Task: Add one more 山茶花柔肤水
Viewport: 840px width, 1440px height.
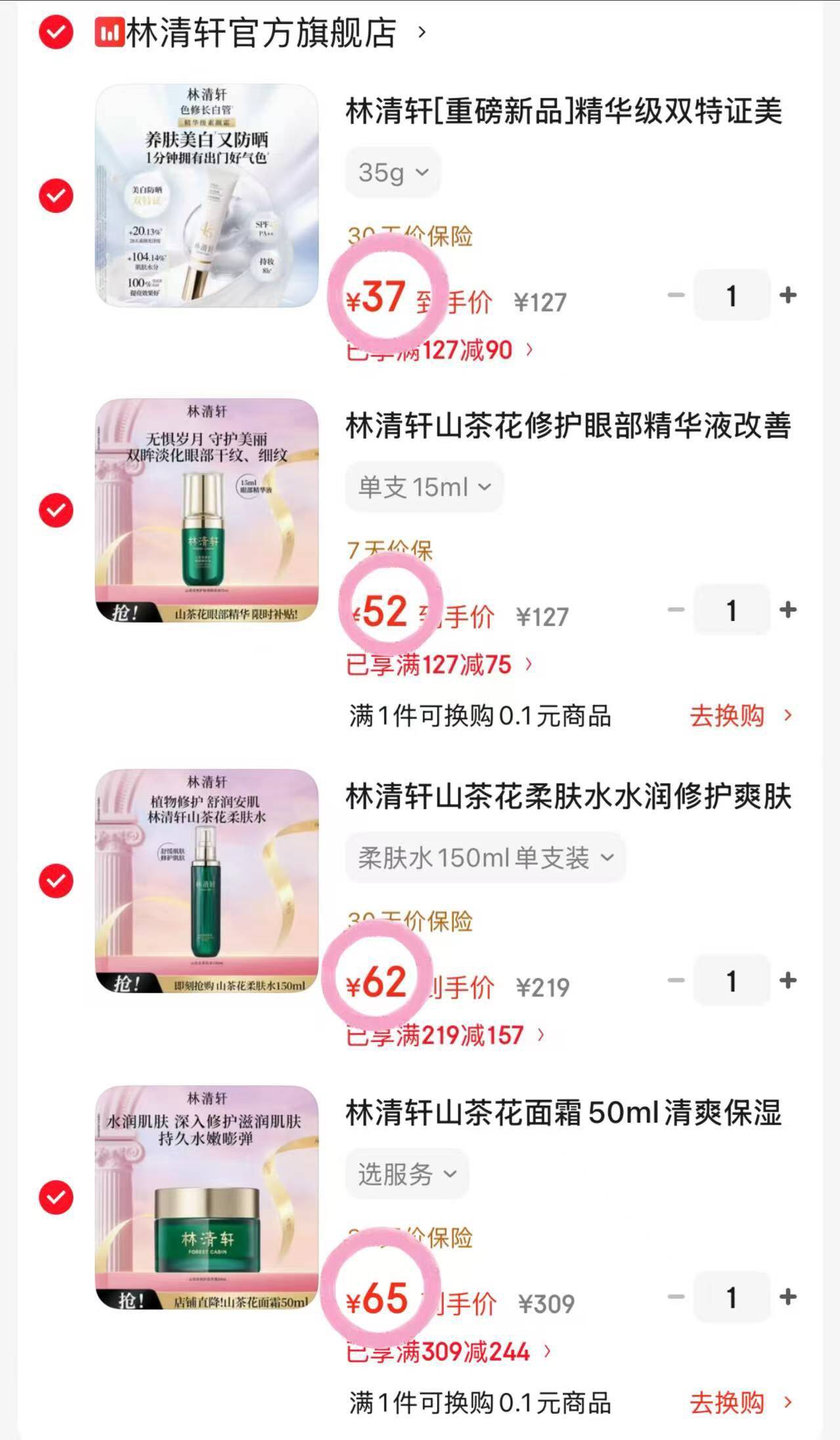Action: pyautogui.click(x=787, y=981)
